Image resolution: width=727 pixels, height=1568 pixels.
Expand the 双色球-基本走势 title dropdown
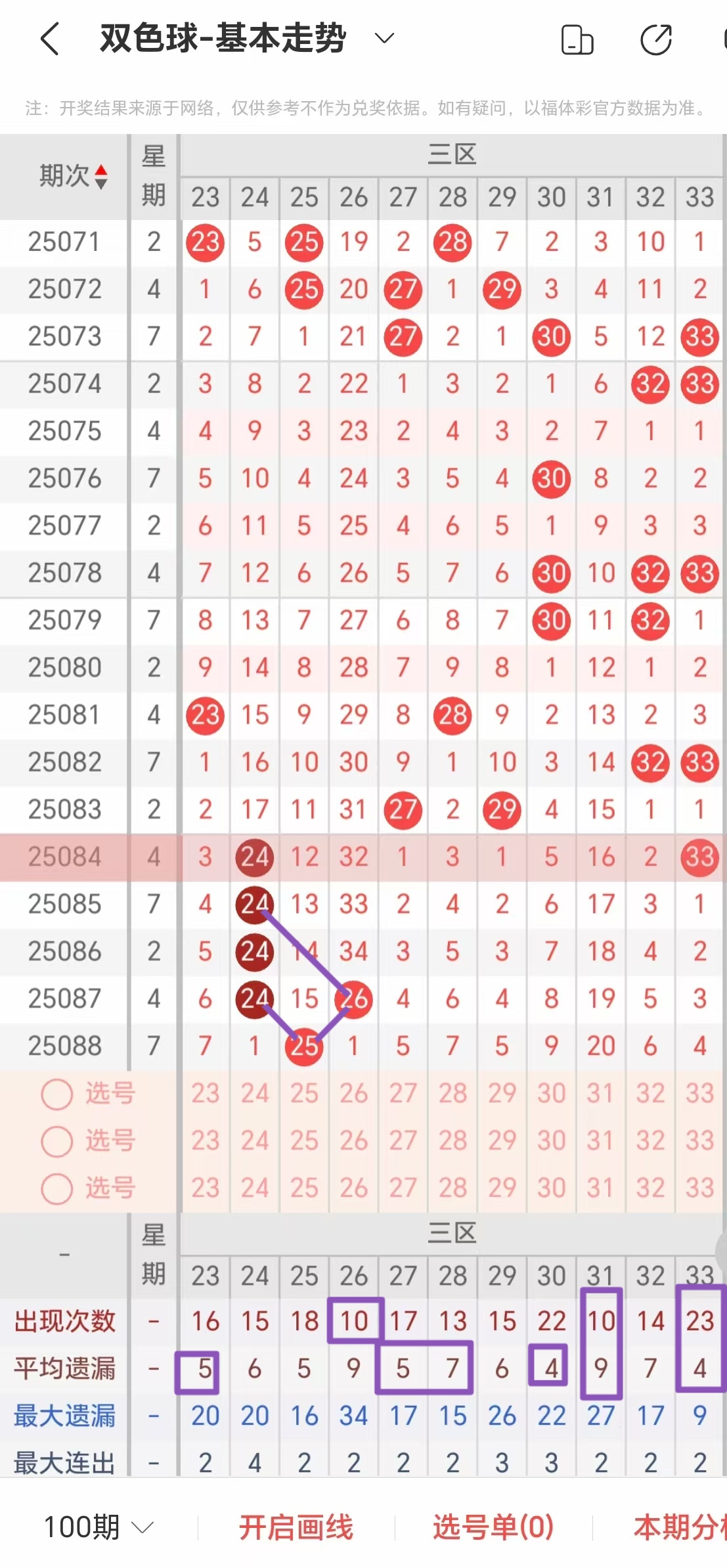tap(384, 38)
